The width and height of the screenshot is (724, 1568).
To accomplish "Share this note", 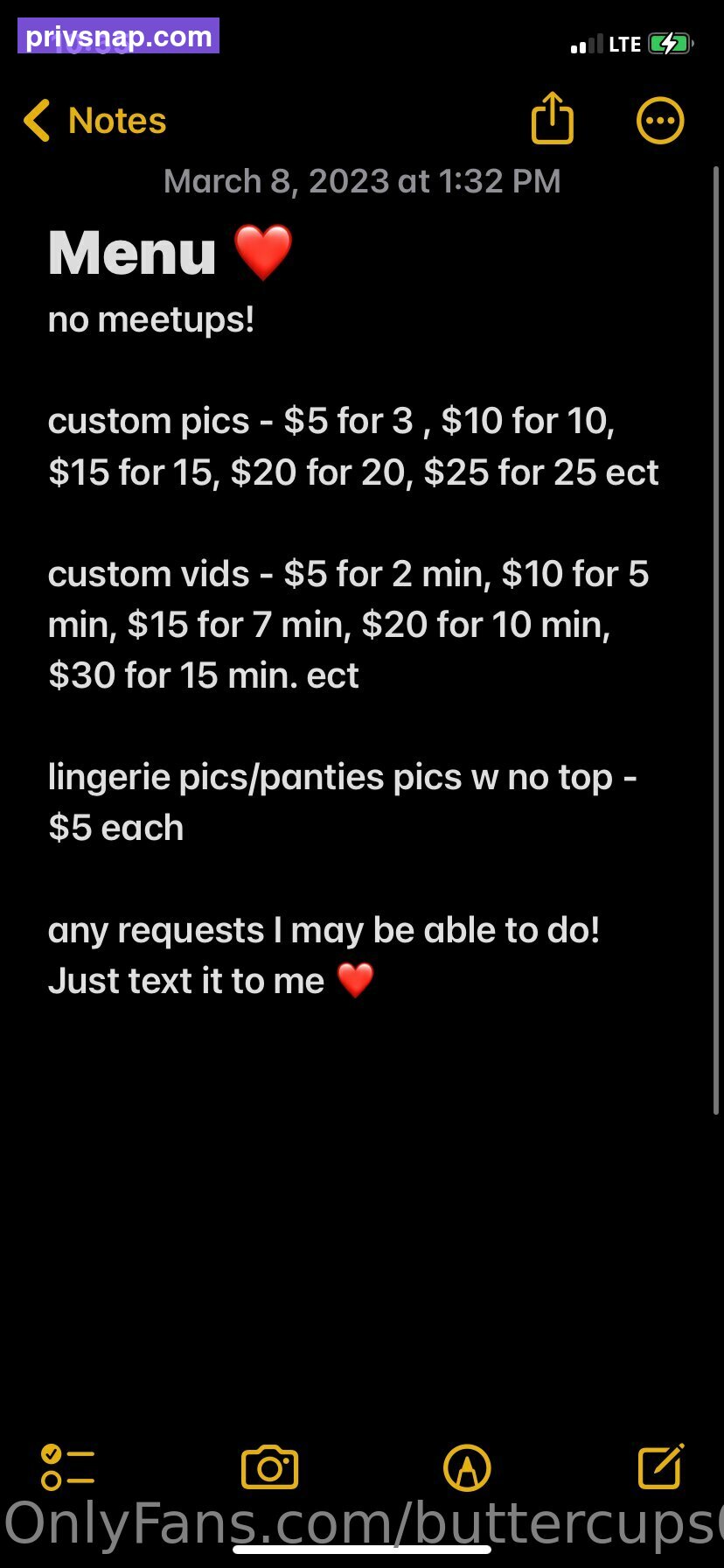I will coord(552,118).
